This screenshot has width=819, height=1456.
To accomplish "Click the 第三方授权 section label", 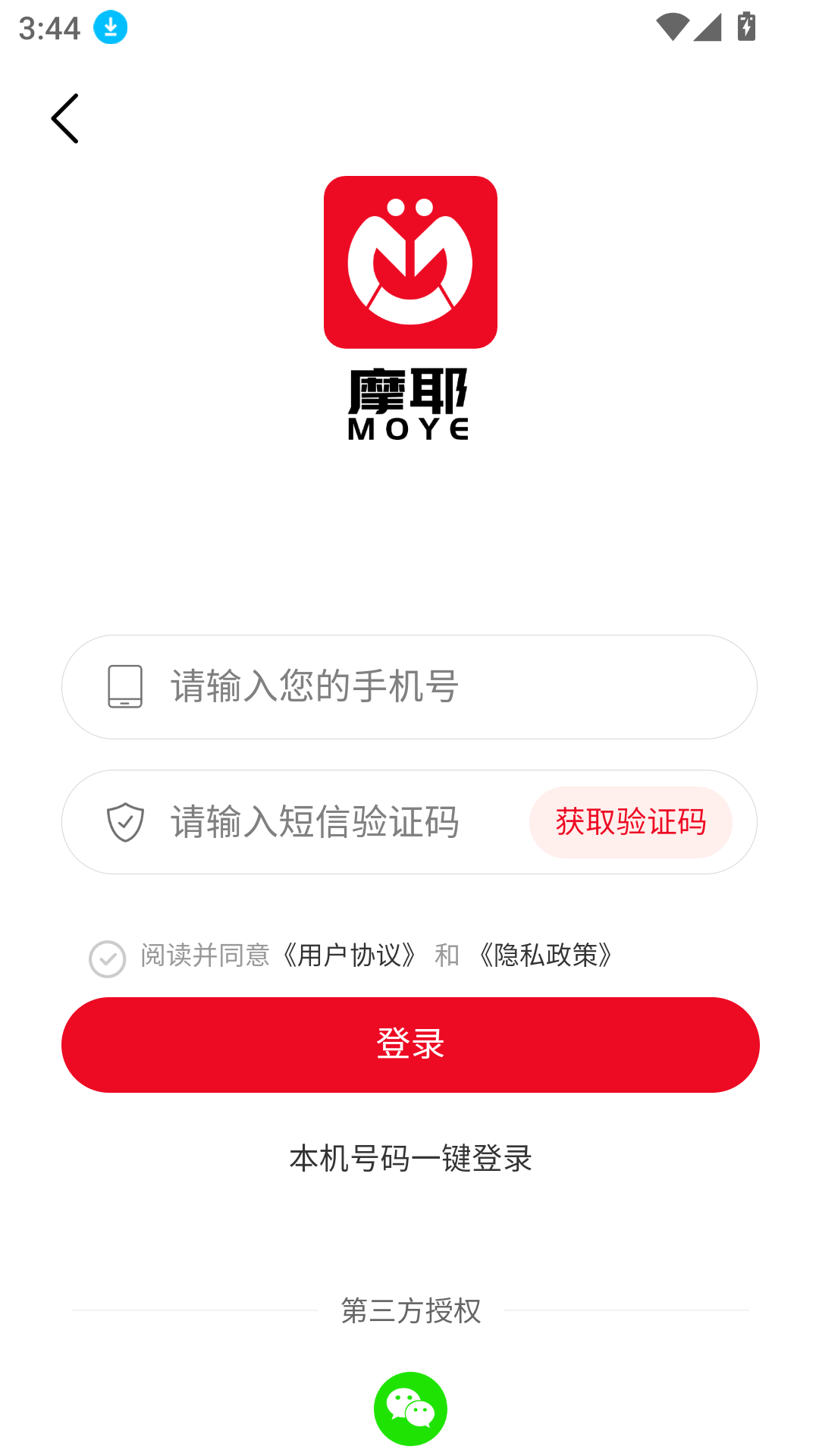I will [409, 1311].
